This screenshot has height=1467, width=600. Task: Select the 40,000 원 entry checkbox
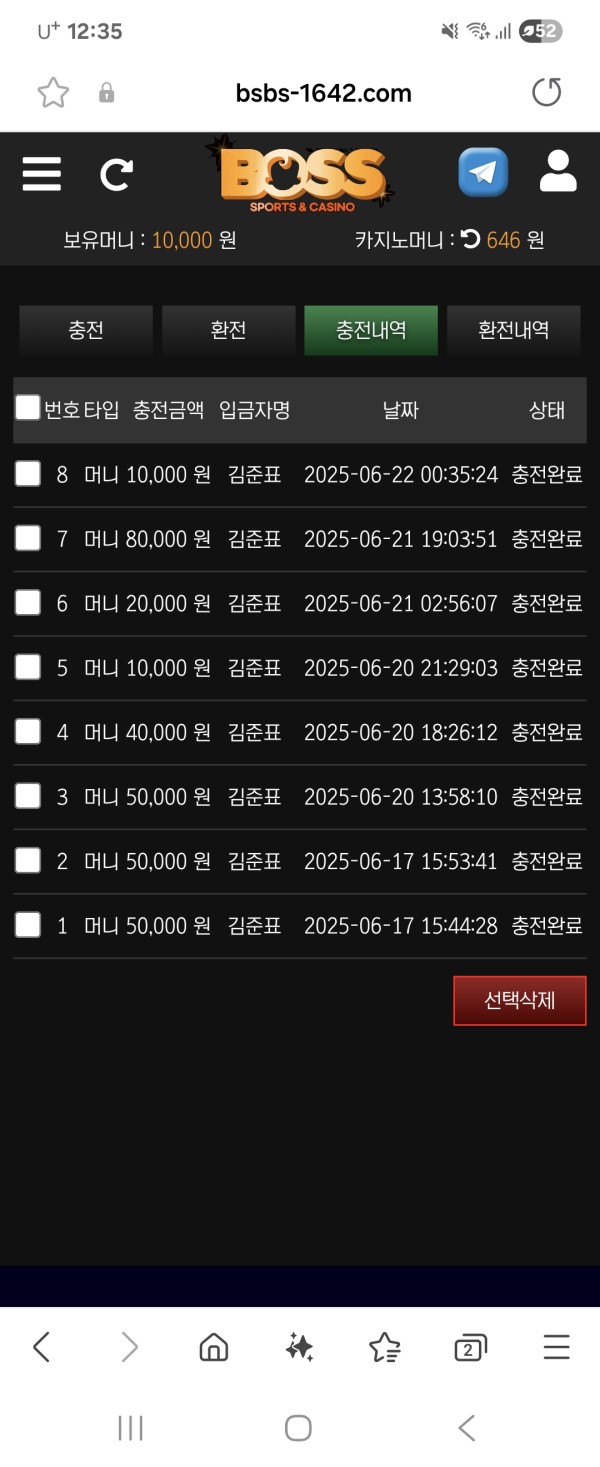click(28, 732)
